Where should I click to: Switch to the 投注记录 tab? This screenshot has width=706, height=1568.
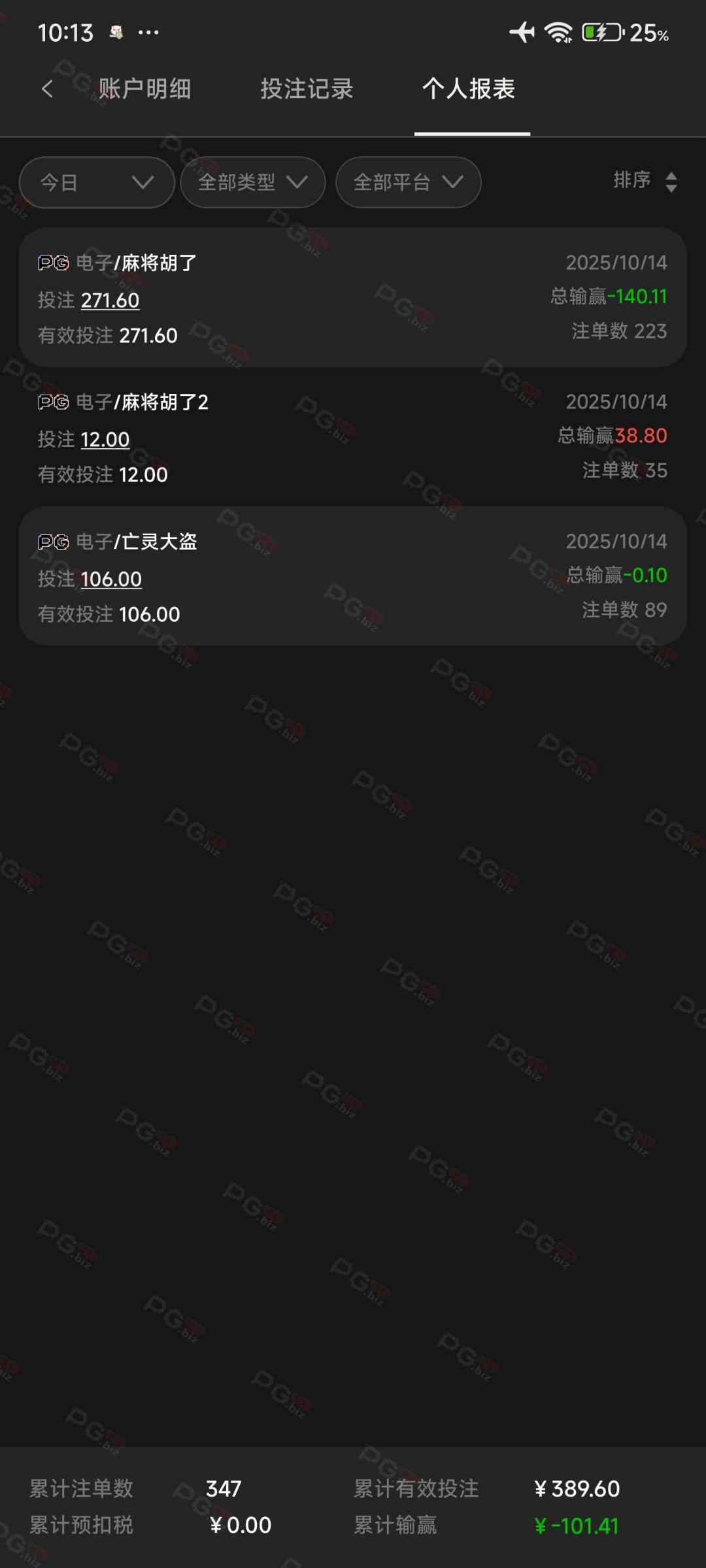point(307,89)
